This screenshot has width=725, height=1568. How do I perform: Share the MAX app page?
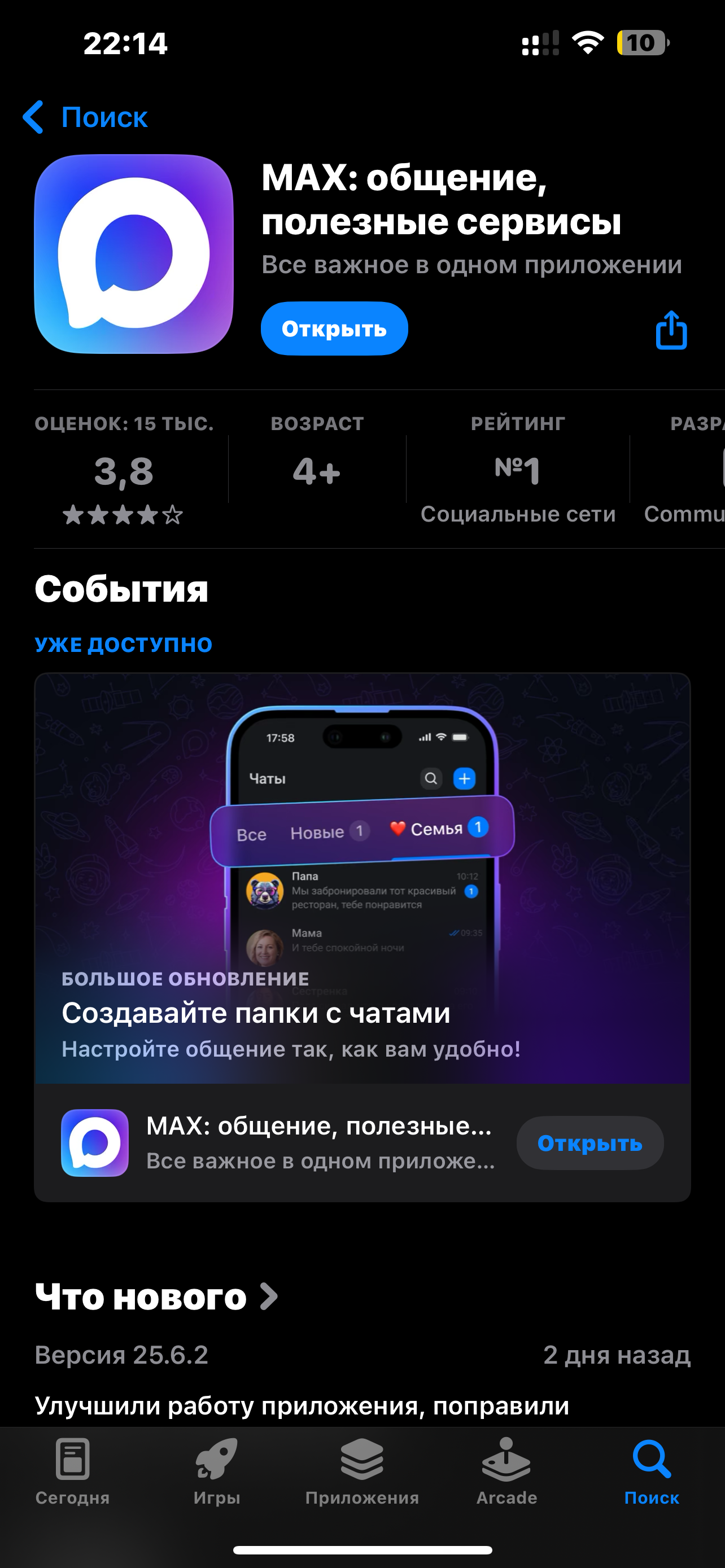click(x=671, y=331)
